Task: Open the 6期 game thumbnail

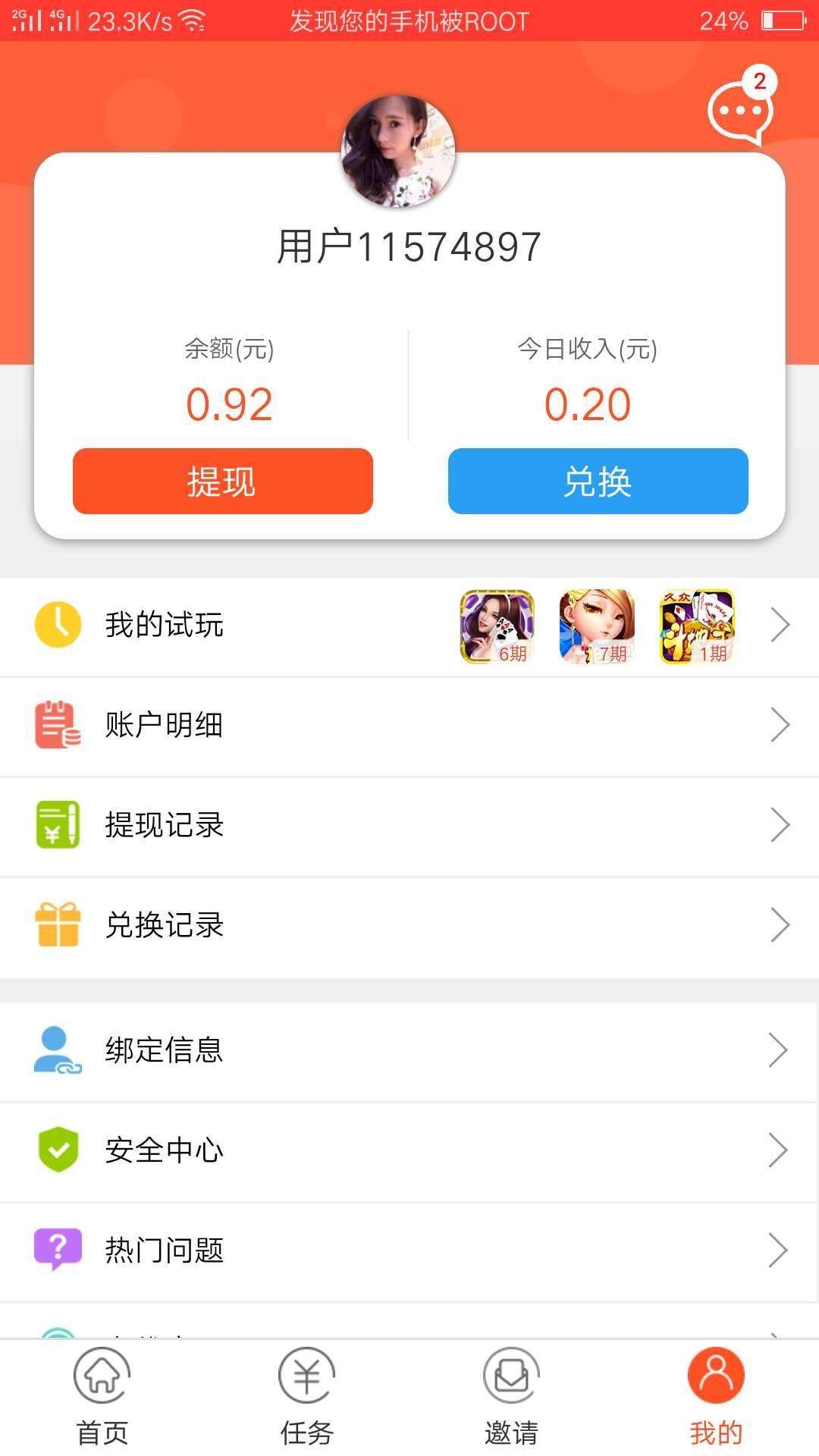Action: point(496,626)
